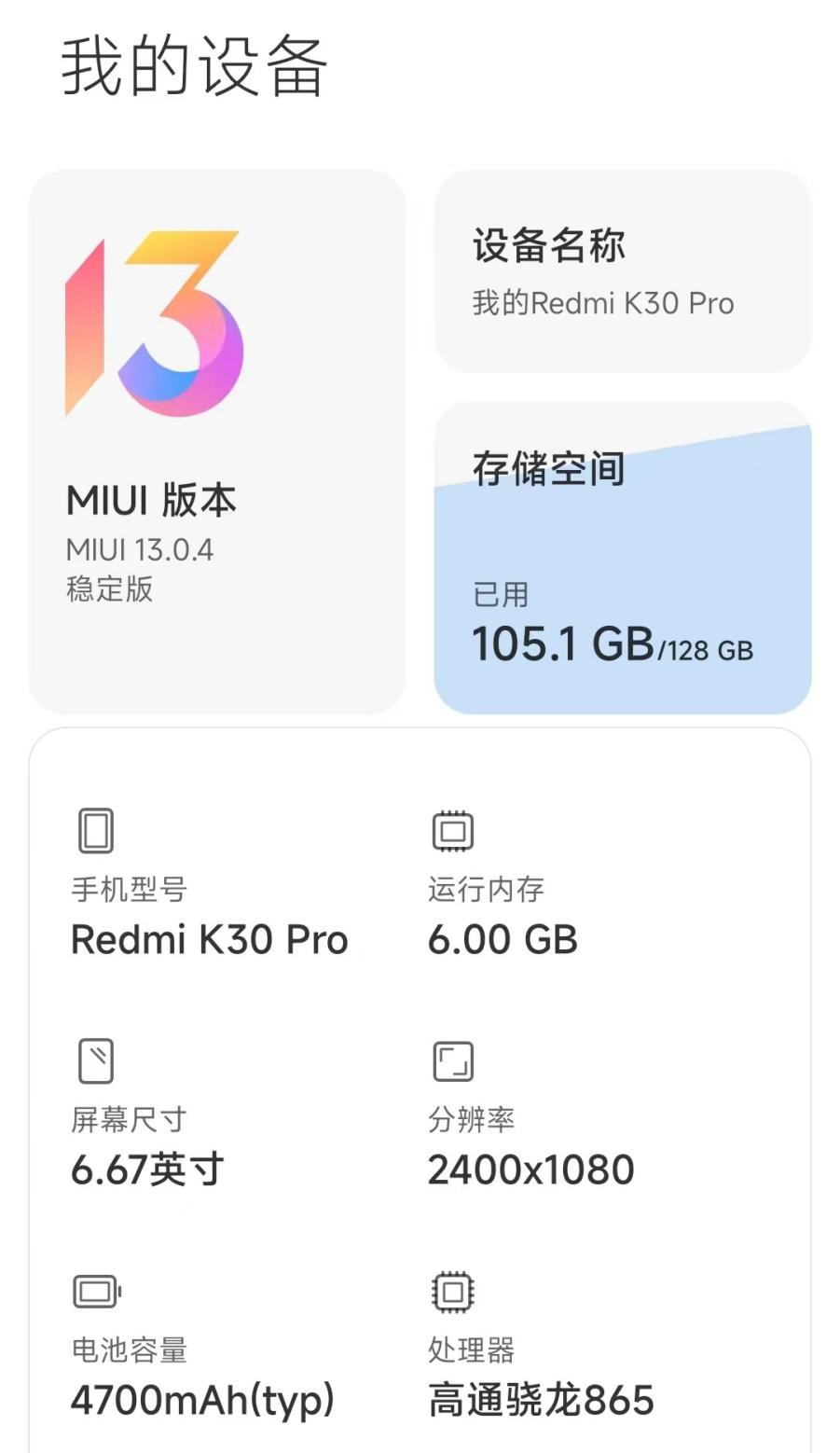The image size is (840, 1453).
Task: Select the resolution icon above 分辨率
Action: [x=453, y=1059]
